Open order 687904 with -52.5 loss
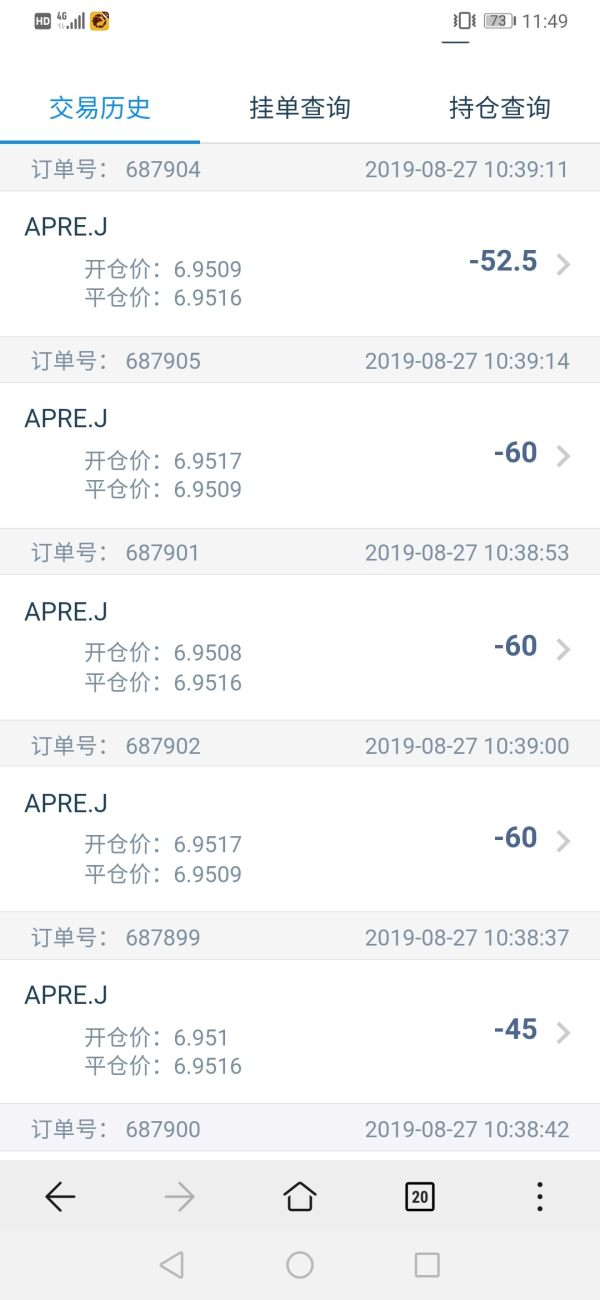The width and height of the screenshot is (600, 1300). pos(300,264)
